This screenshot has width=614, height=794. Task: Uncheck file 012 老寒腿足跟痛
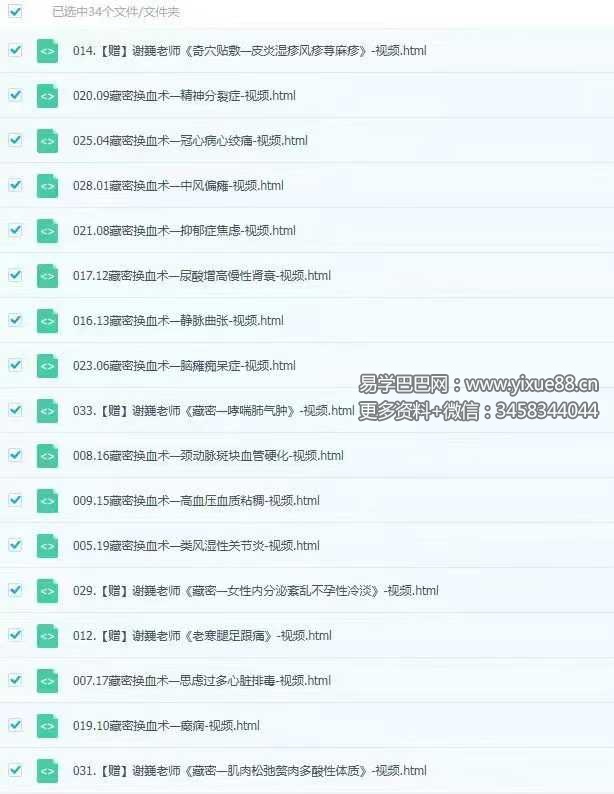15,634
